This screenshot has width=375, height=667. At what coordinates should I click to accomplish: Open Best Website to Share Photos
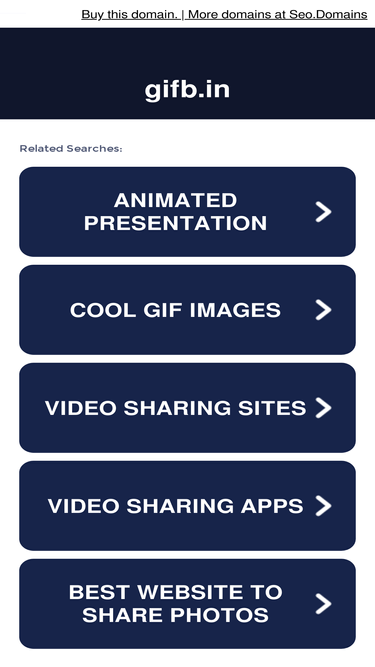[x=188, y=604]
